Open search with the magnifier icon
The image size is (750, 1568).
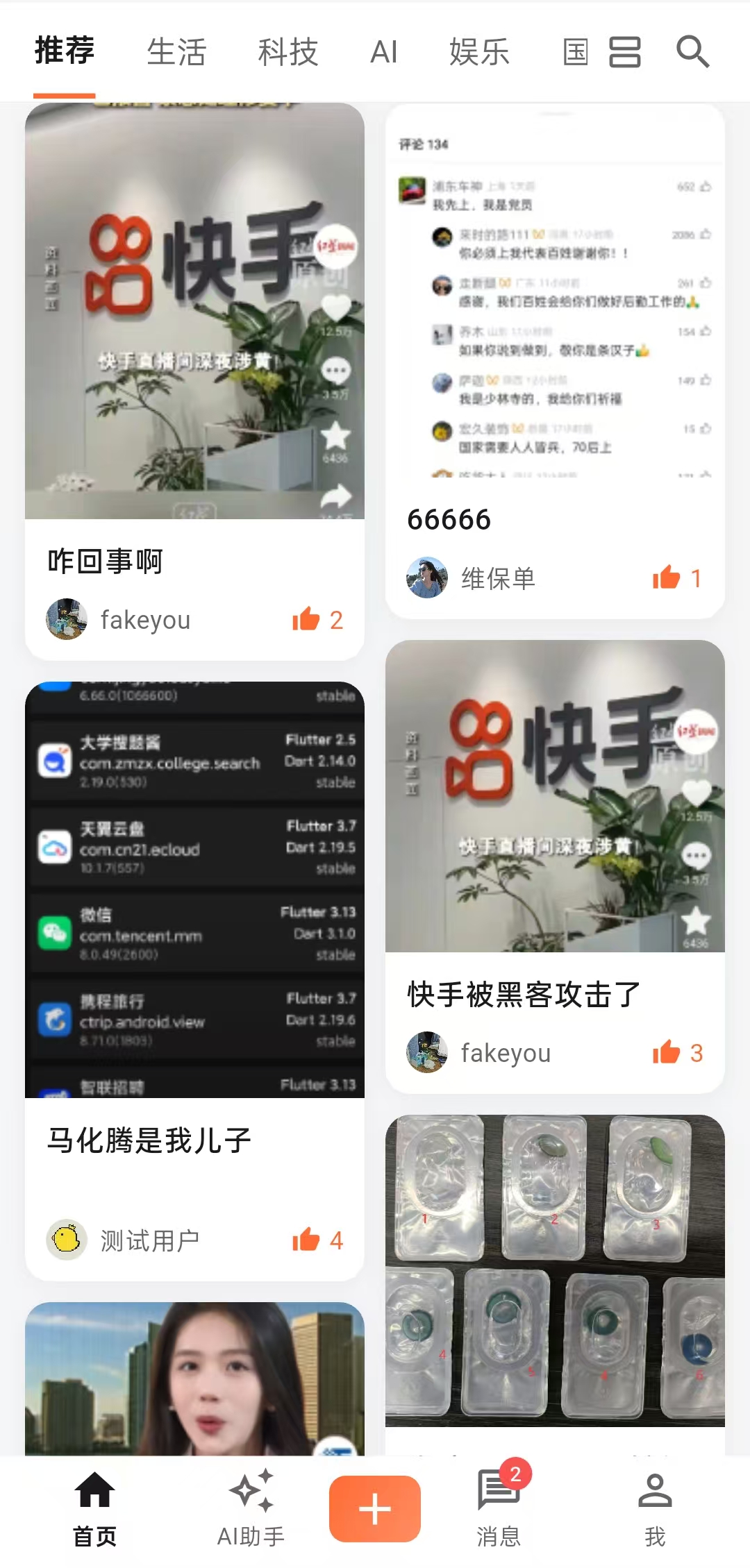(x=692, y=52)
